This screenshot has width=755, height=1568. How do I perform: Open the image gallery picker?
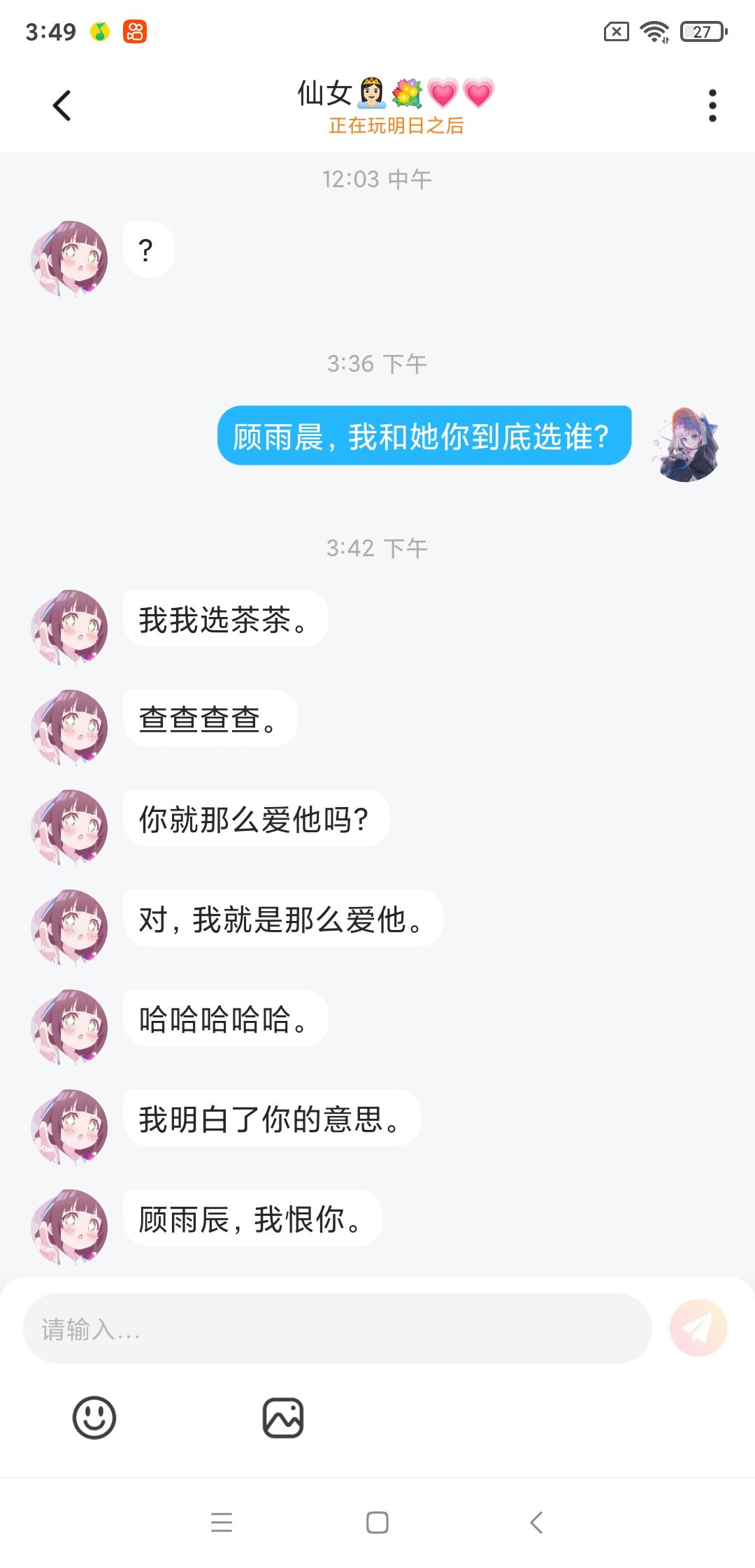click(x=283, y=1418)
